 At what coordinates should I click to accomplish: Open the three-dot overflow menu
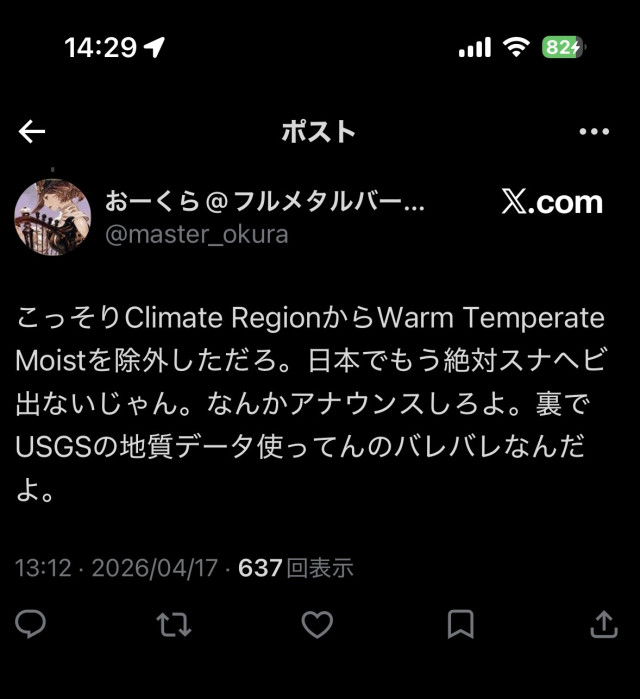[594, 131]
